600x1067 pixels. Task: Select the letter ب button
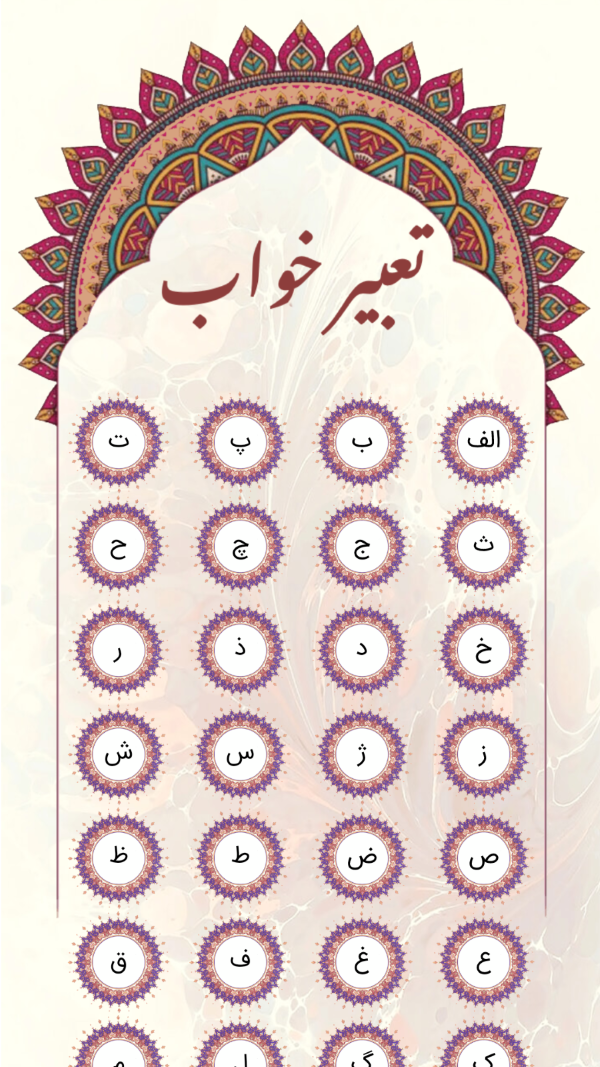point(361,441)
